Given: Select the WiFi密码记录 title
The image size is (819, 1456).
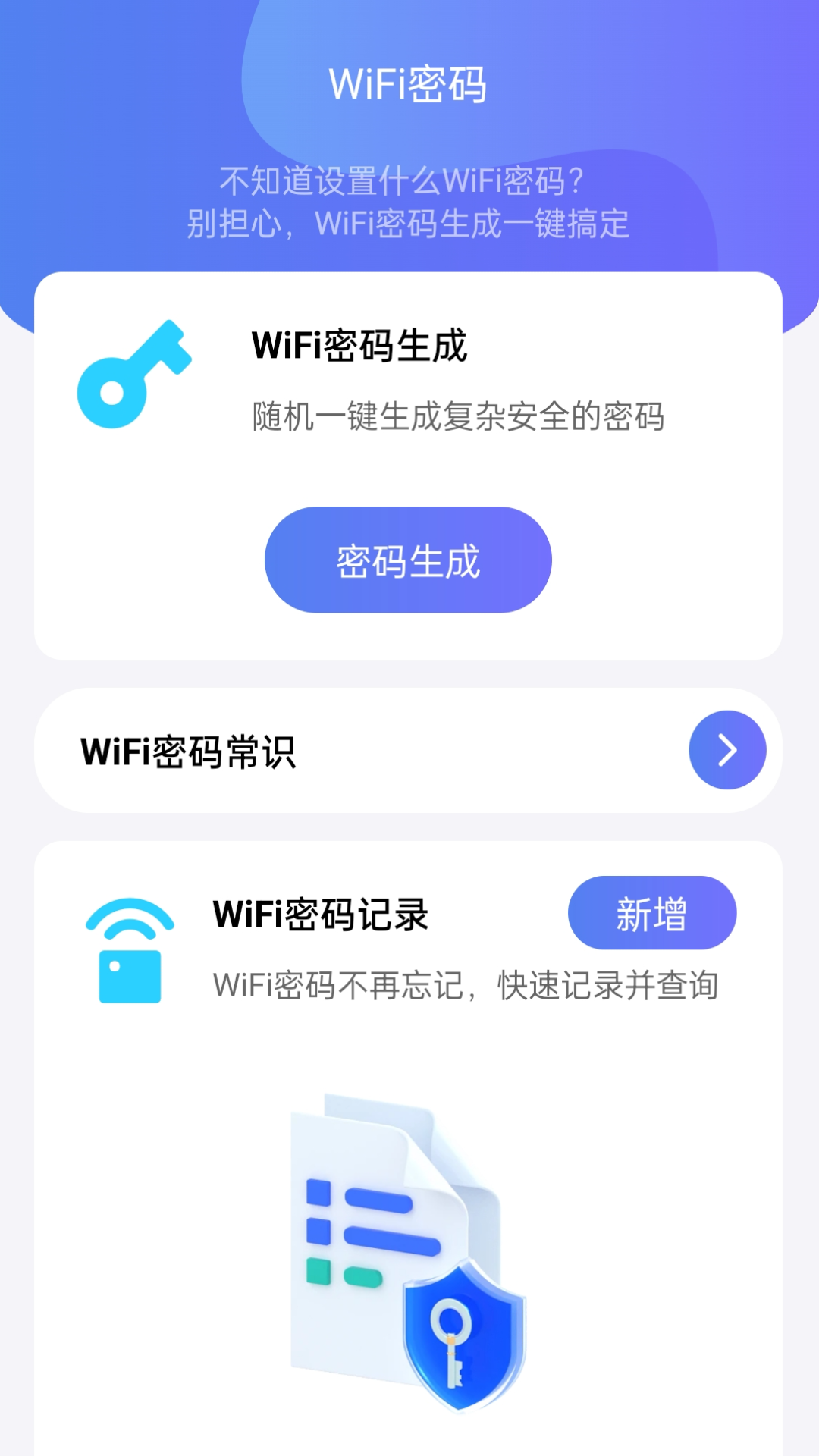Looking at the screenshot, I should tap(319, 915).
